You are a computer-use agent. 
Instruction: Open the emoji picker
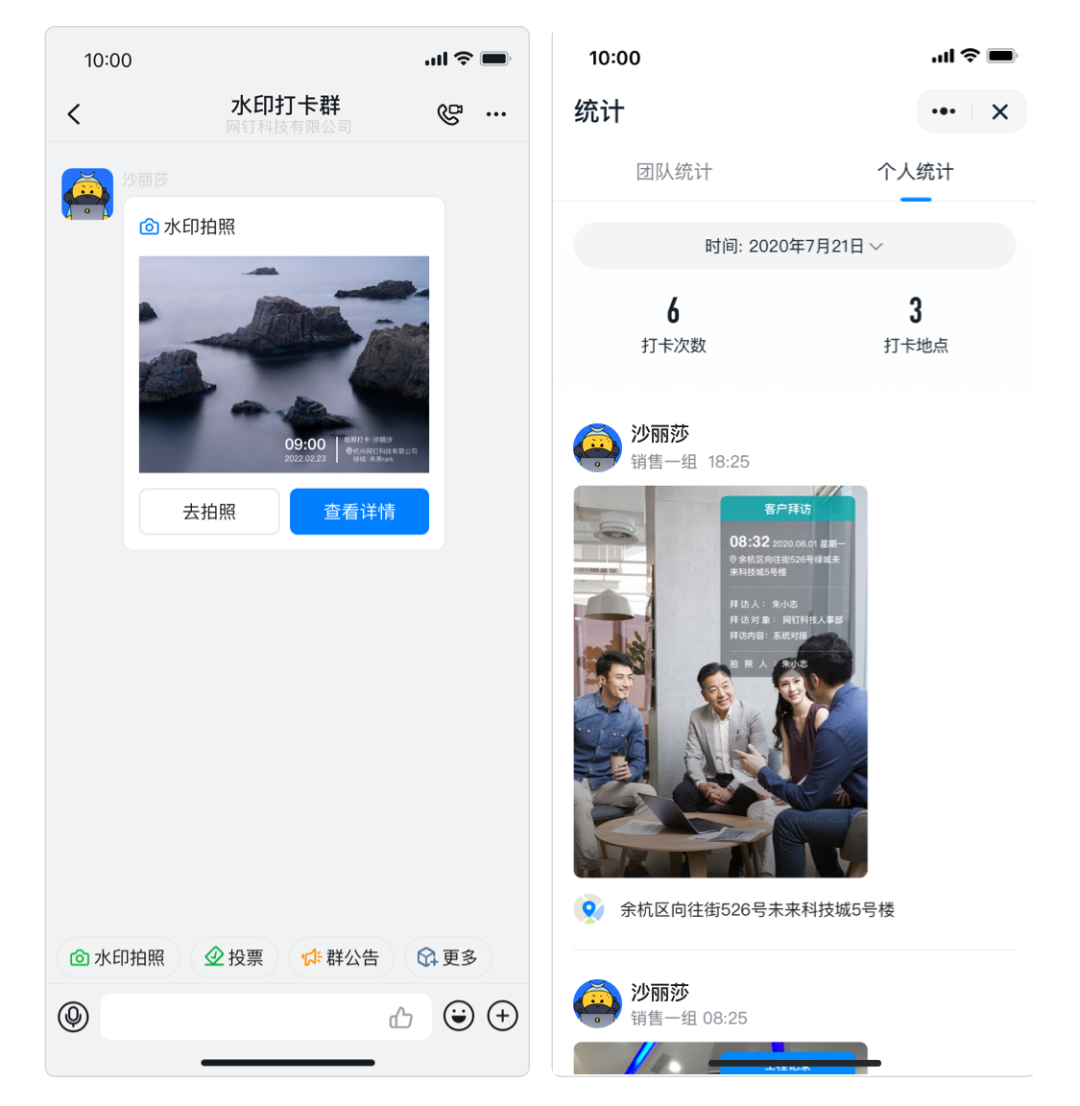click(459, 1016)
